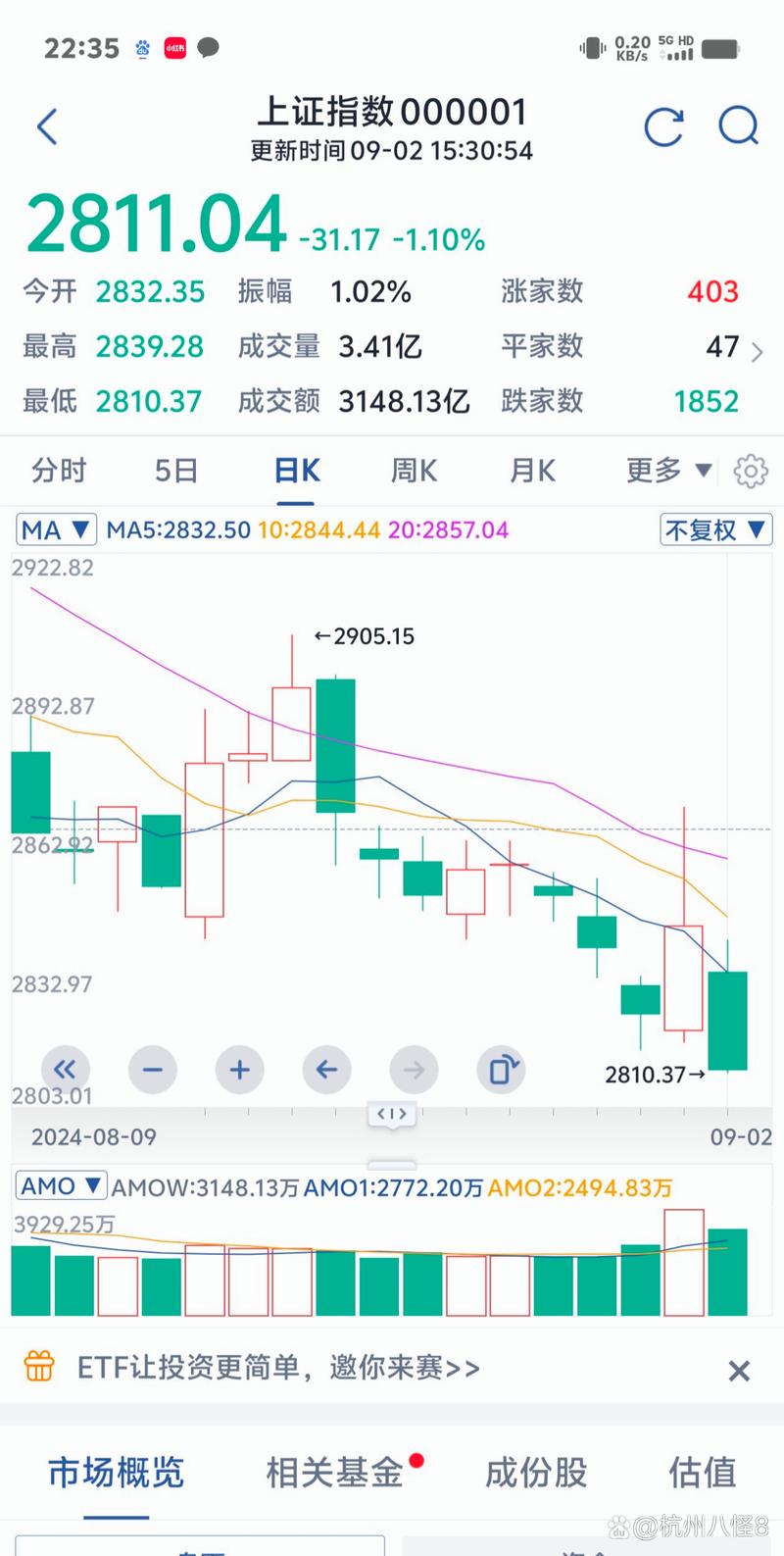Viewport: 784px width, 1556px height.
Task: Open the 不复权 adjustment dropdown
Action: pyautogui.click(x=715, y=529)
